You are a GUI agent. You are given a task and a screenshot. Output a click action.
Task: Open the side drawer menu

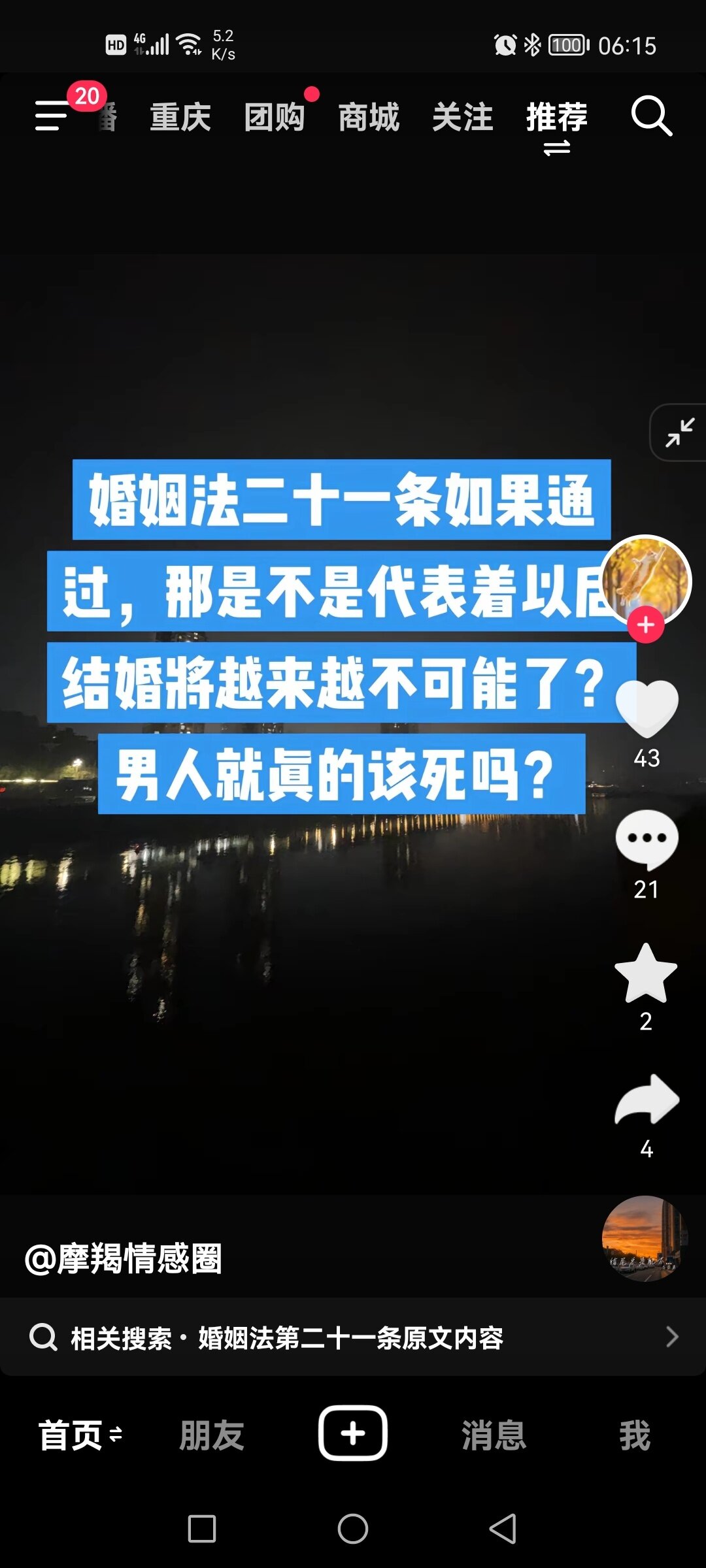pyautogui.click(x=52, y=116)
